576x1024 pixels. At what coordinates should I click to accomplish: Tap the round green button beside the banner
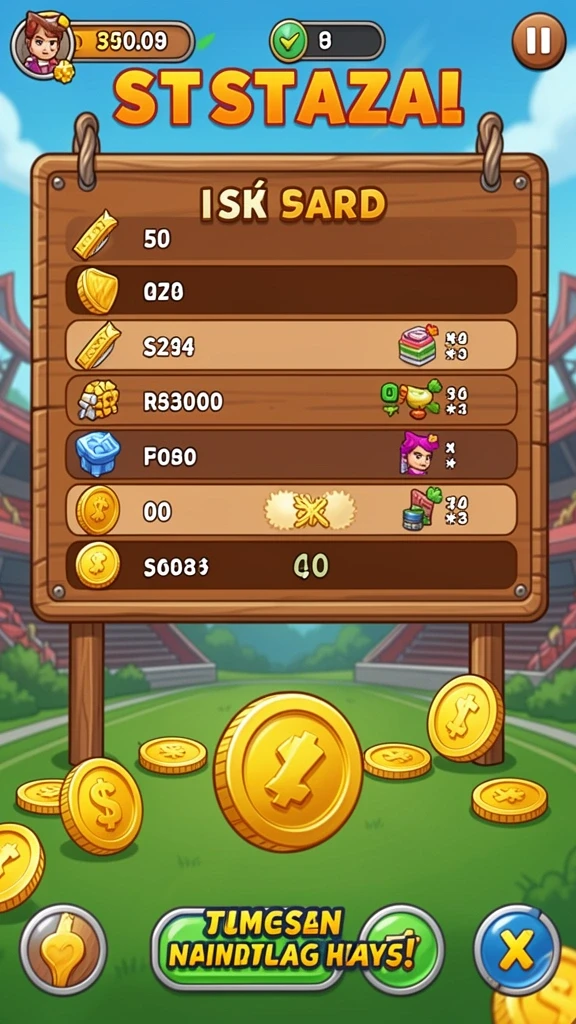[402, 949]
